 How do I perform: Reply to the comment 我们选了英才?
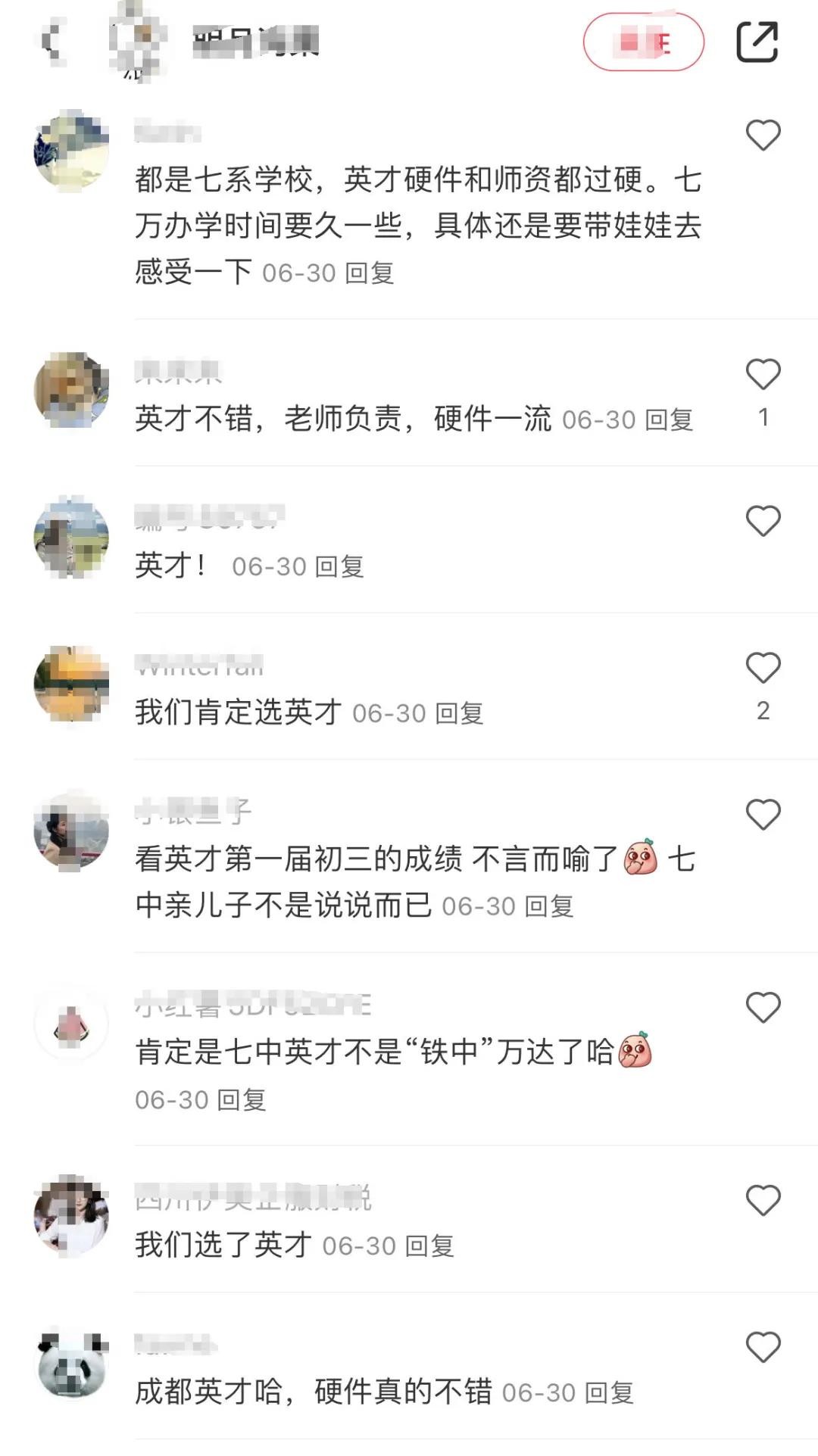pyautogui.click(x=429, y=1246)
